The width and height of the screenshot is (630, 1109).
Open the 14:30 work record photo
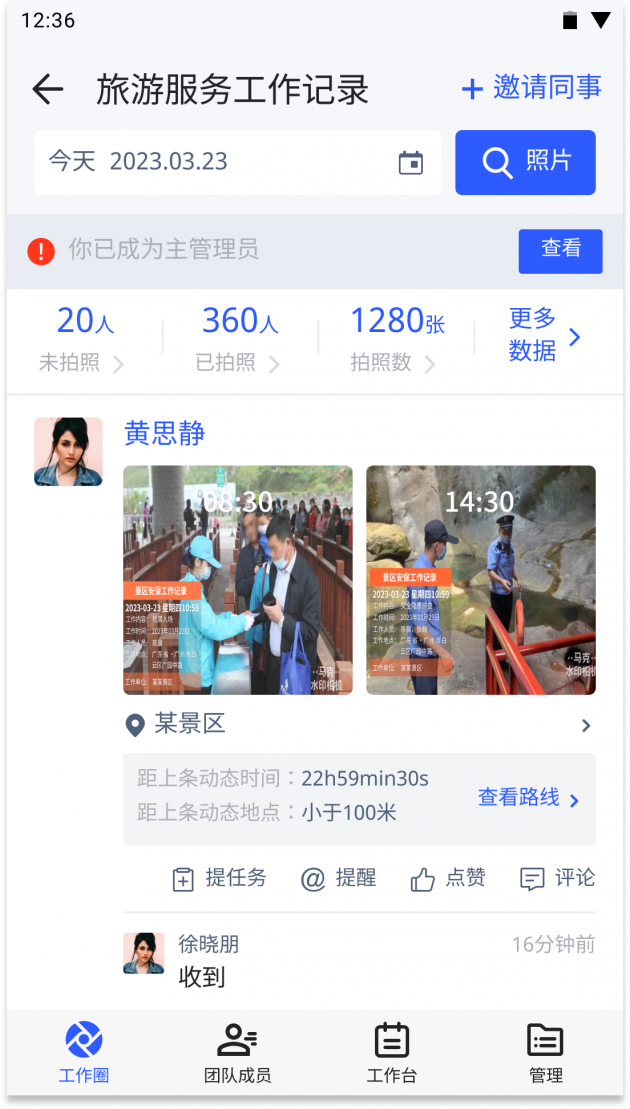tap(480, 580)
